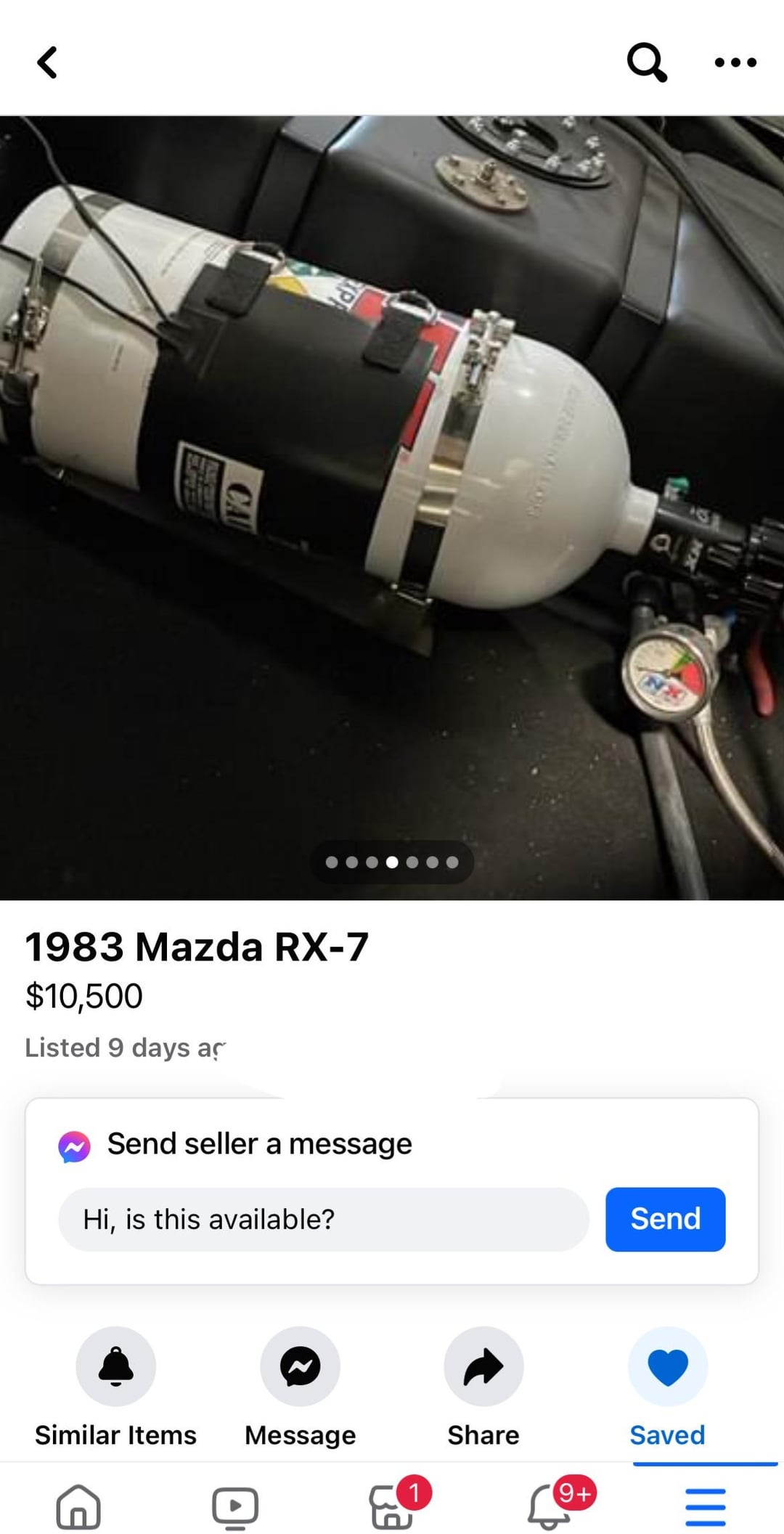The width and height of the screenshot is (784, 1534).
Task: Message the seller via Messenger button
Action: 300,1366
